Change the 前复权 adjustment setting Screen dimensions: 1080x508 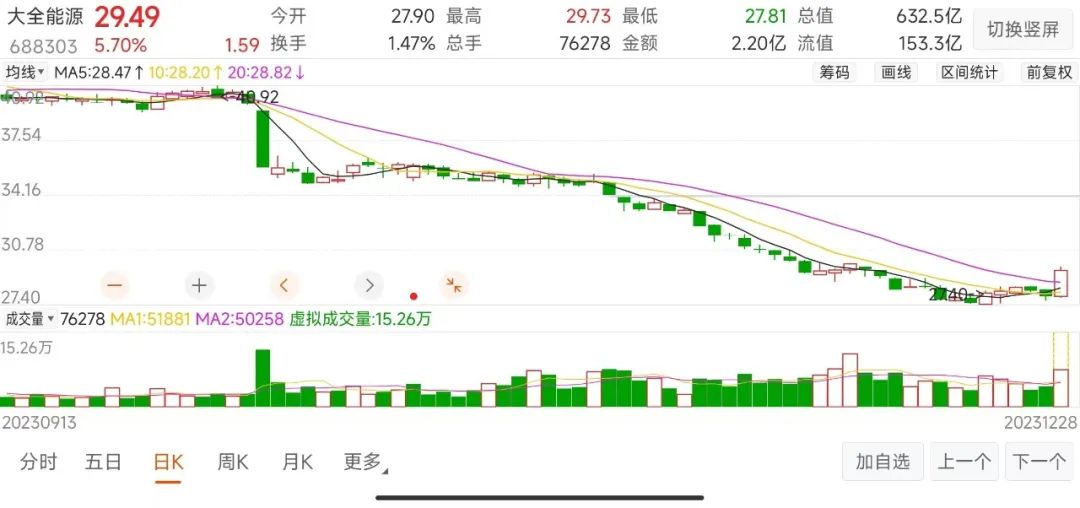1048,72
